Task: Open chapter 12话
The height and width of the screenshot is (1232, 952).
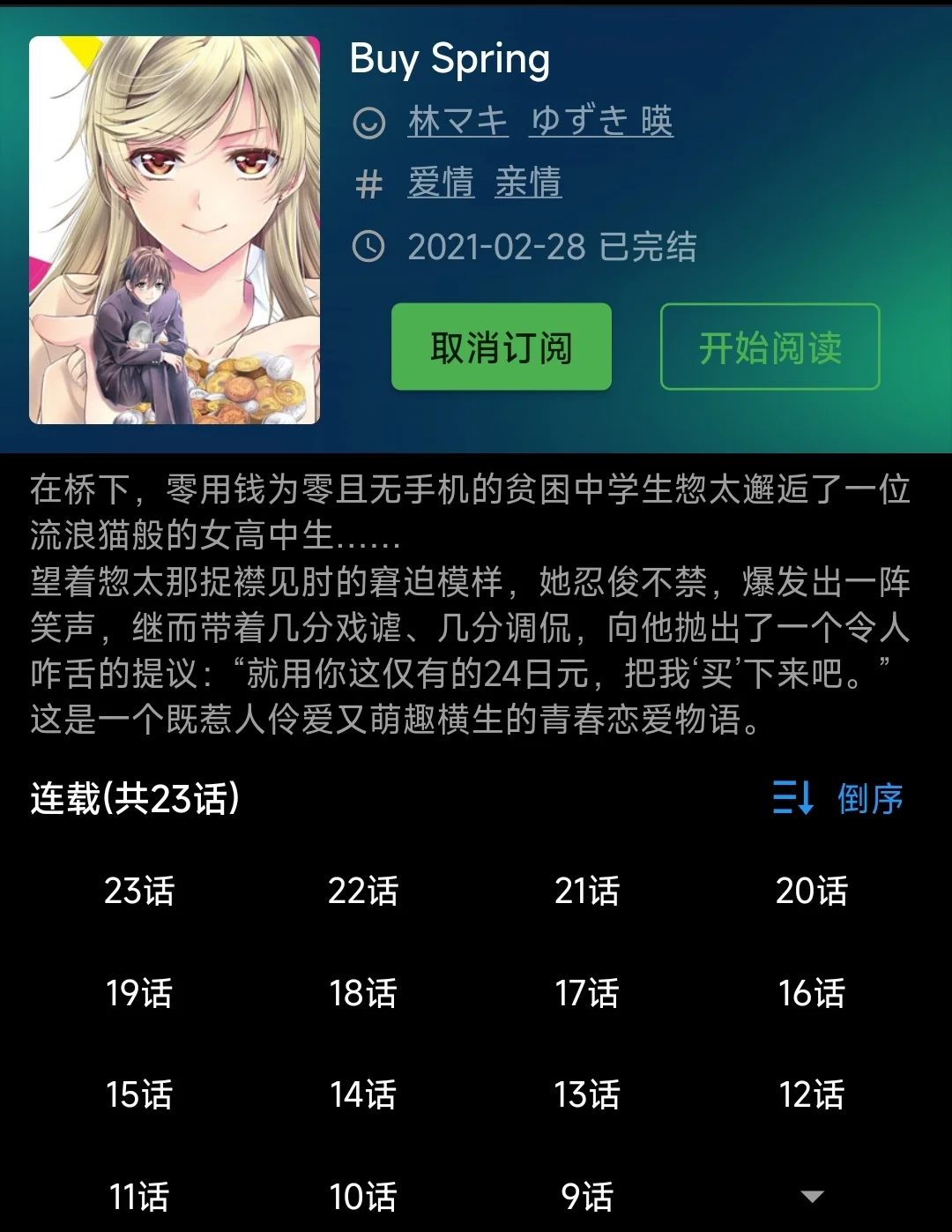Action: point(811,1094)
